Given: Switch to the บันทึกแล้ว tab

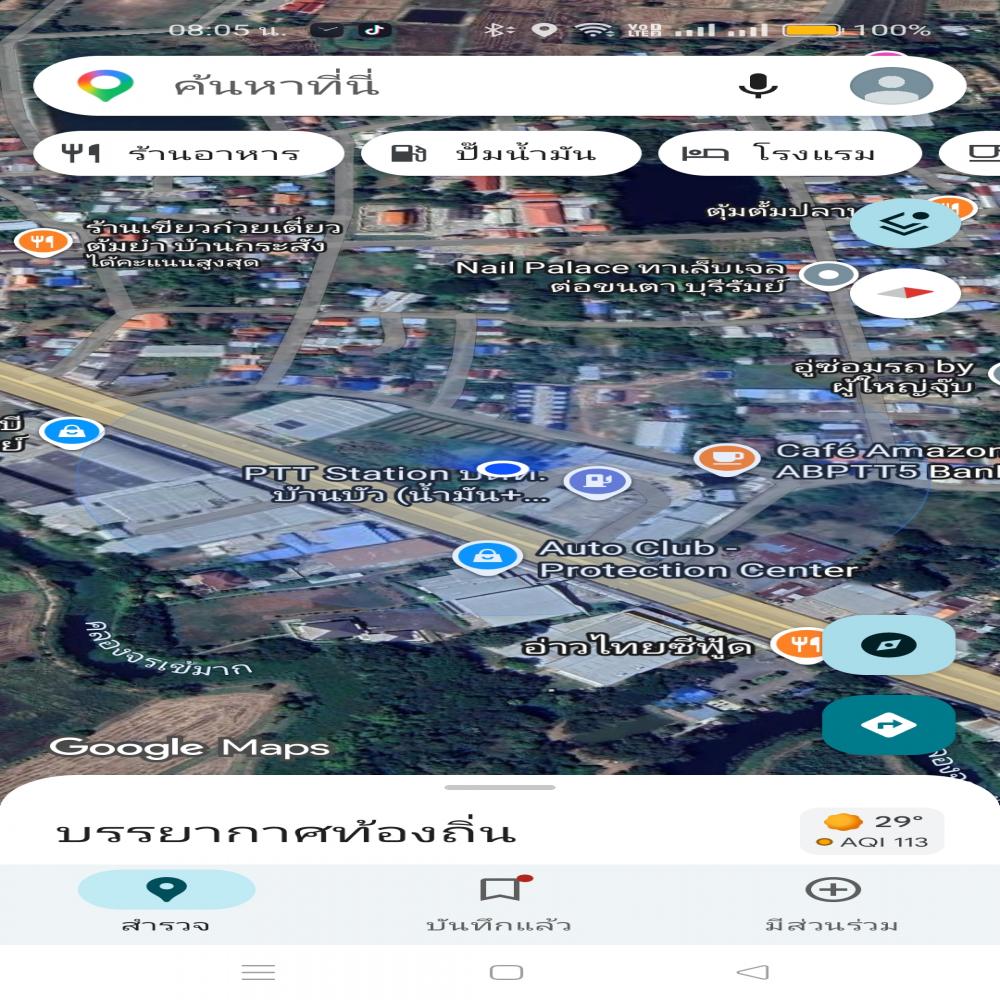Looking at the screenshot, I should [x=500, y=902].
